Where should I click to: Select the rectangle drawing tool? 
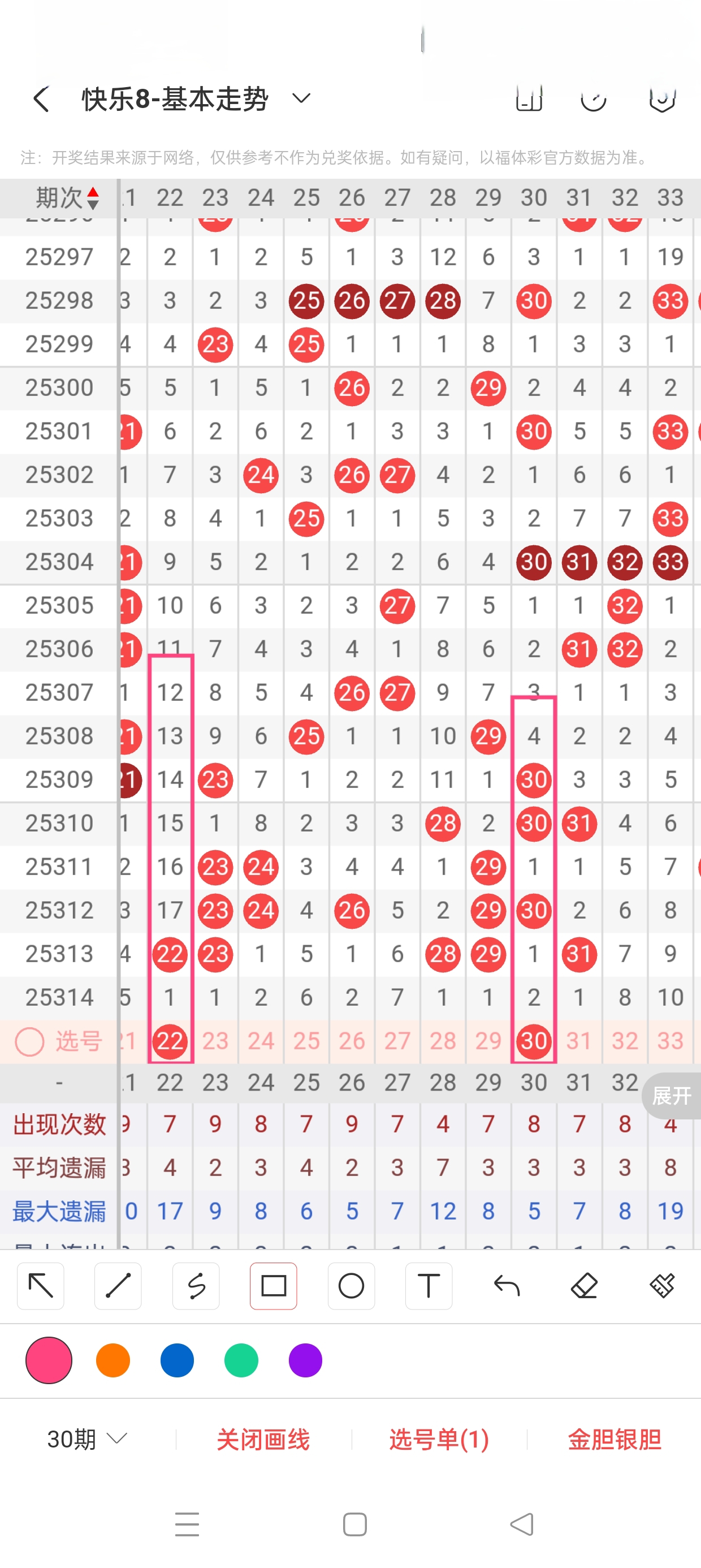[273, 1286]
